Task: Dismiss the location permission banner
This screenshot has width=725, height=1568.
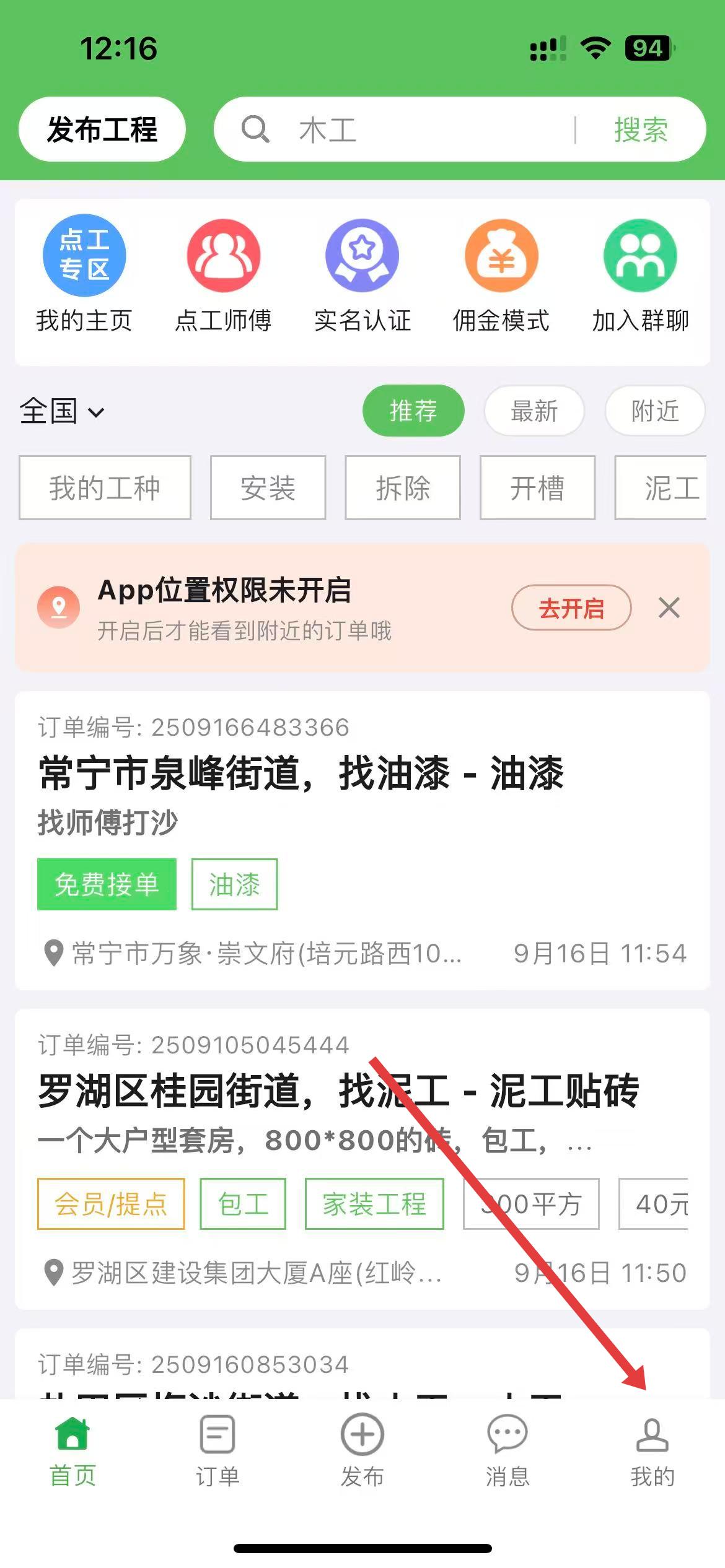Action: [669, 608]
